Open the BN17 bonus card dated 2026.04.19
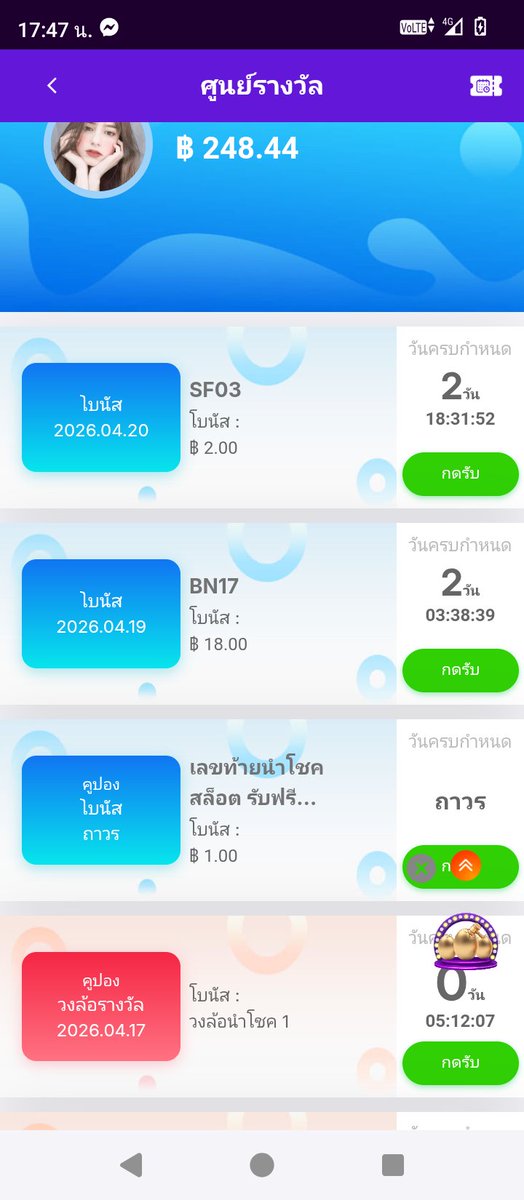Viewport: 524px width, 1200px height. click(x=101, y=614)
